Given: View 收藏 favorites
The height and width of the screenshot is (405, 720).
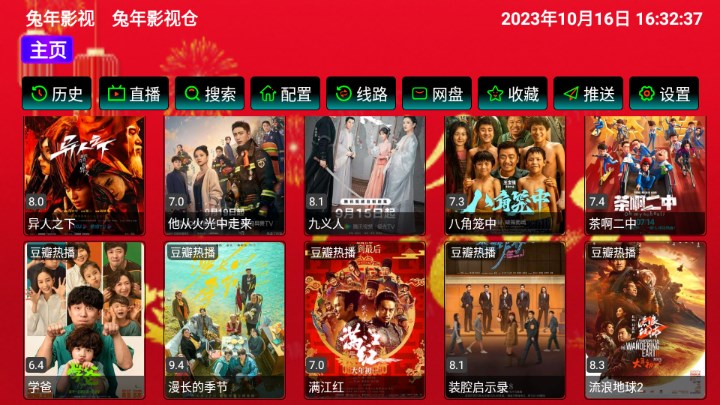Looking at the screenshot, I should [512, 94].
